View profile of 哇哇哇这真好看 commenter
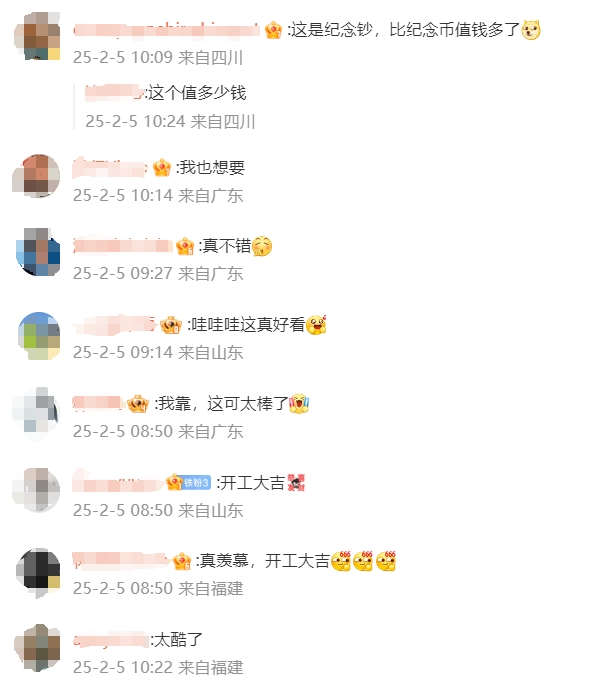The image size is (601, 685). [41, 333]
